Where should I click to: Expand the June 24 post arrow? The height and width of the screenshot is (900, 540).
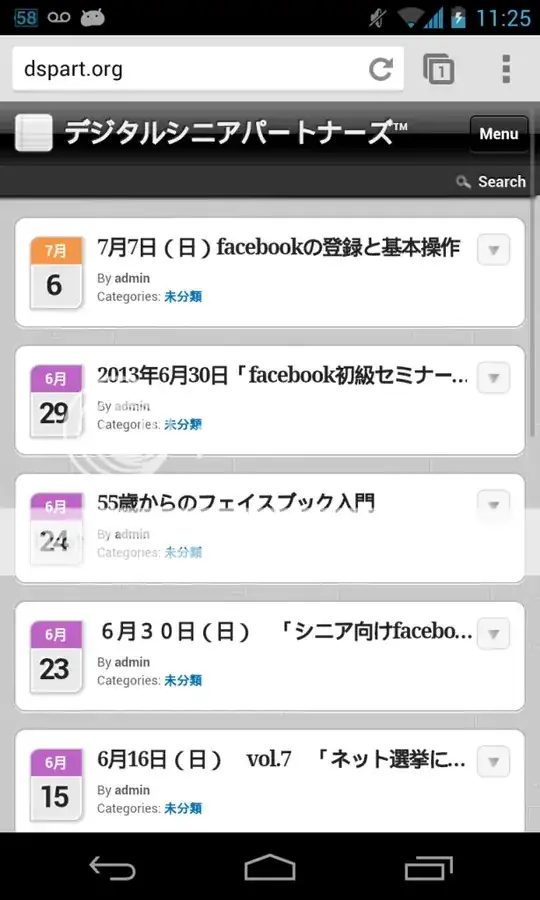[494, 505]
